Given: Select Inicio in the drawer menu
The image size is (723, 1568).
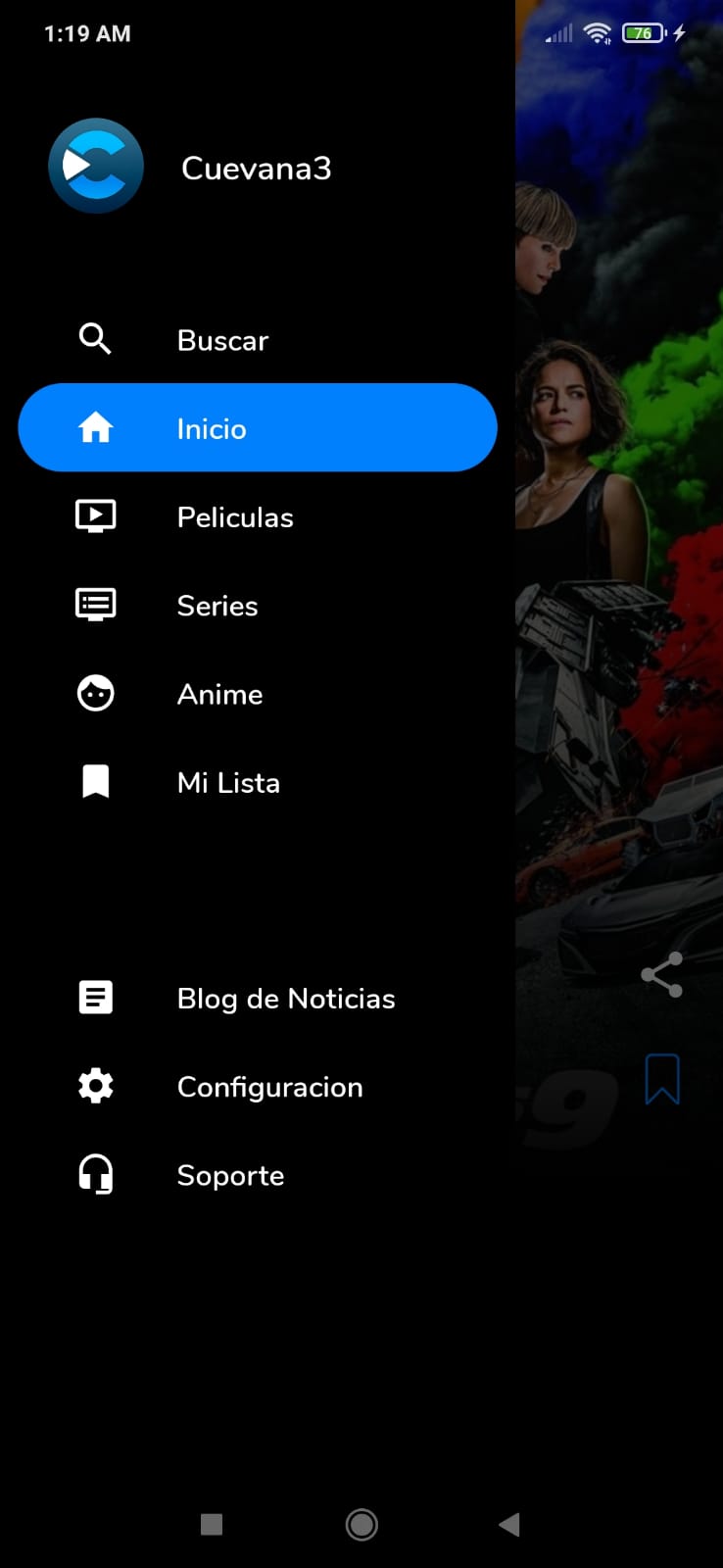Looking at the screenshot, I should click(x=257, y=428).
